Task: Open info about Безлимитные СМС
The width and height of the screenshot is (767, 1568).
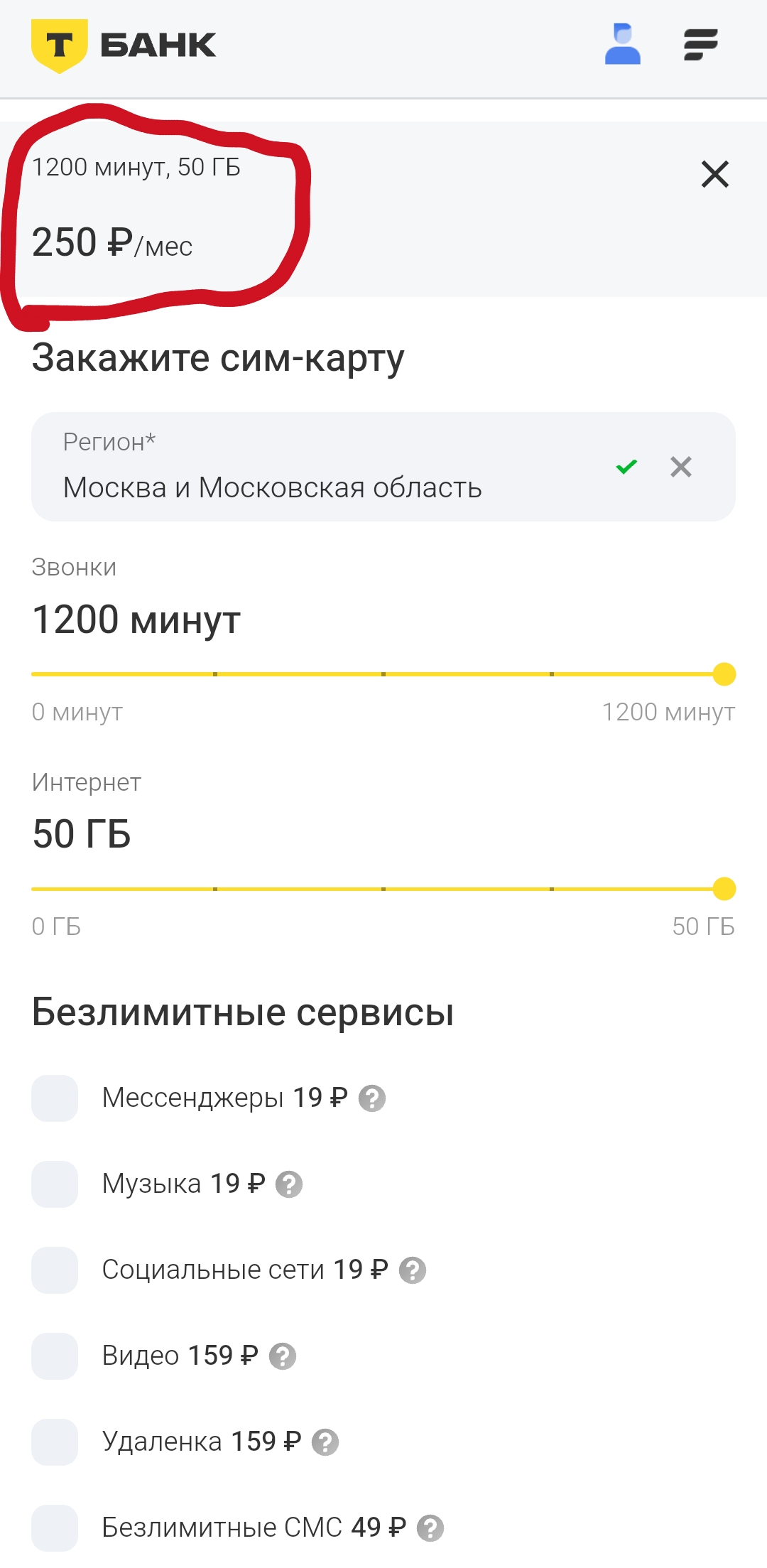Action: [x=430, y=1528]
